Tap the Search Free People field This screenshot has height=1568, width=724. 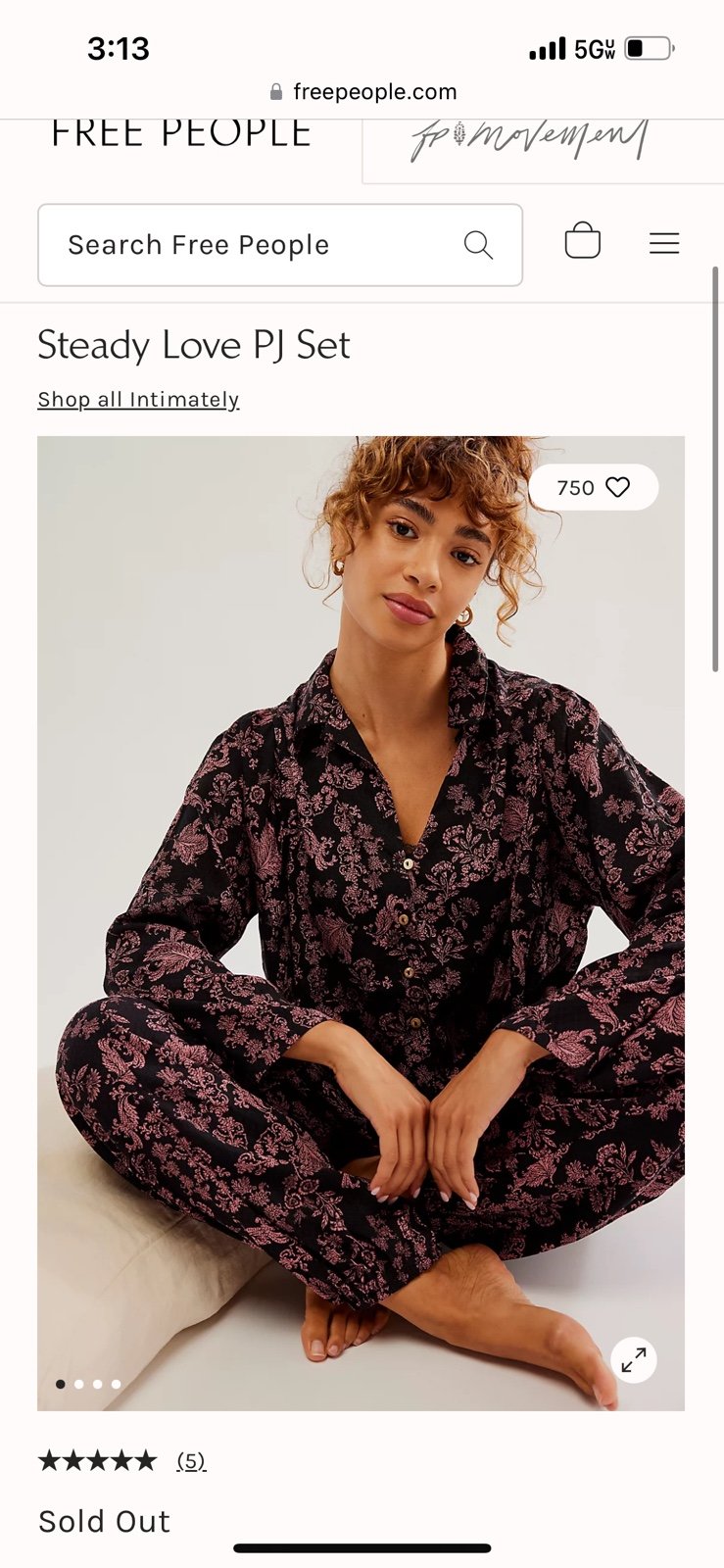(279, 245)
